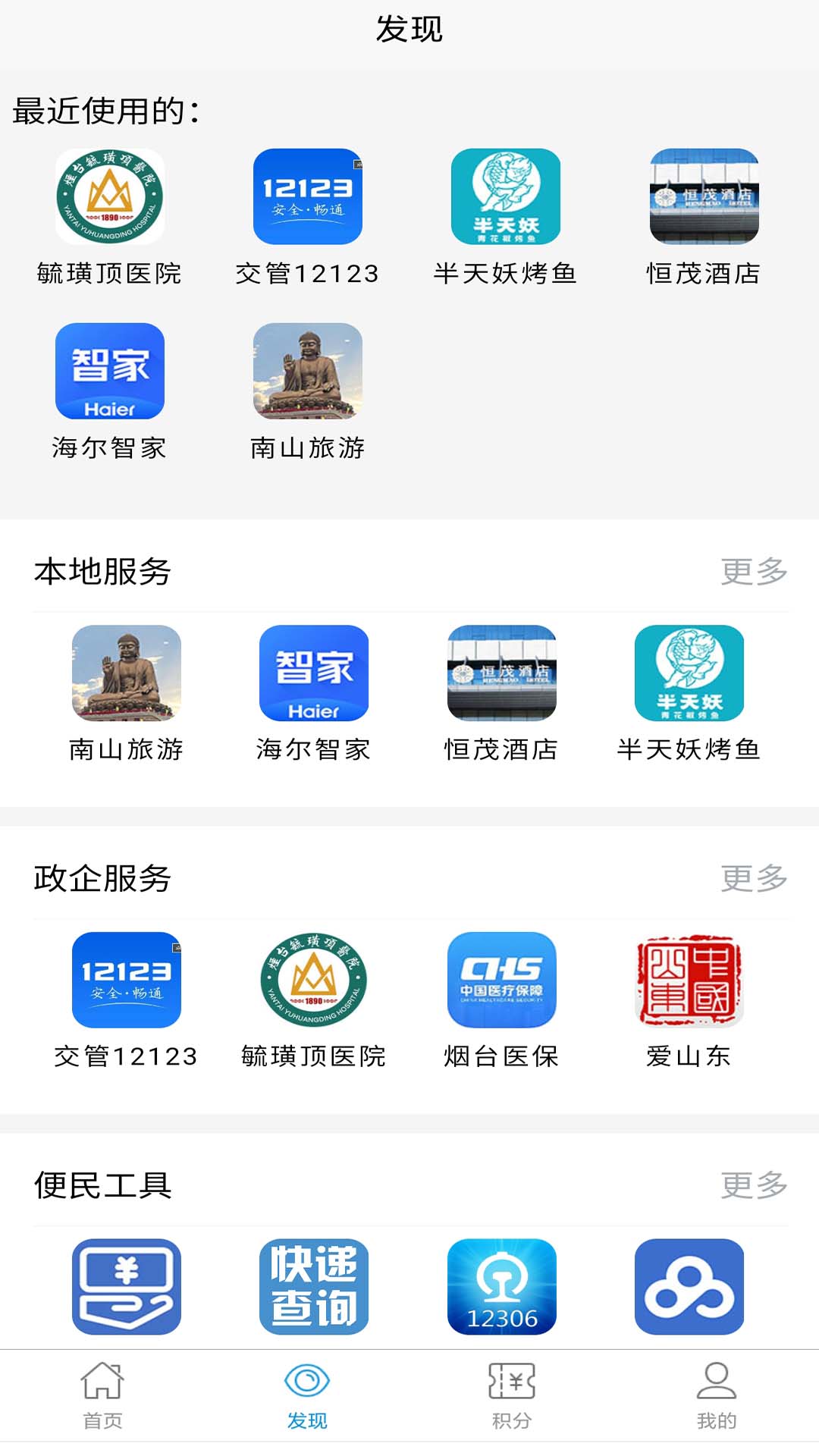Open the wallet payment tool in 便民工具
Viewport: 819px width, 1456px height.
tap(125, 1283)
